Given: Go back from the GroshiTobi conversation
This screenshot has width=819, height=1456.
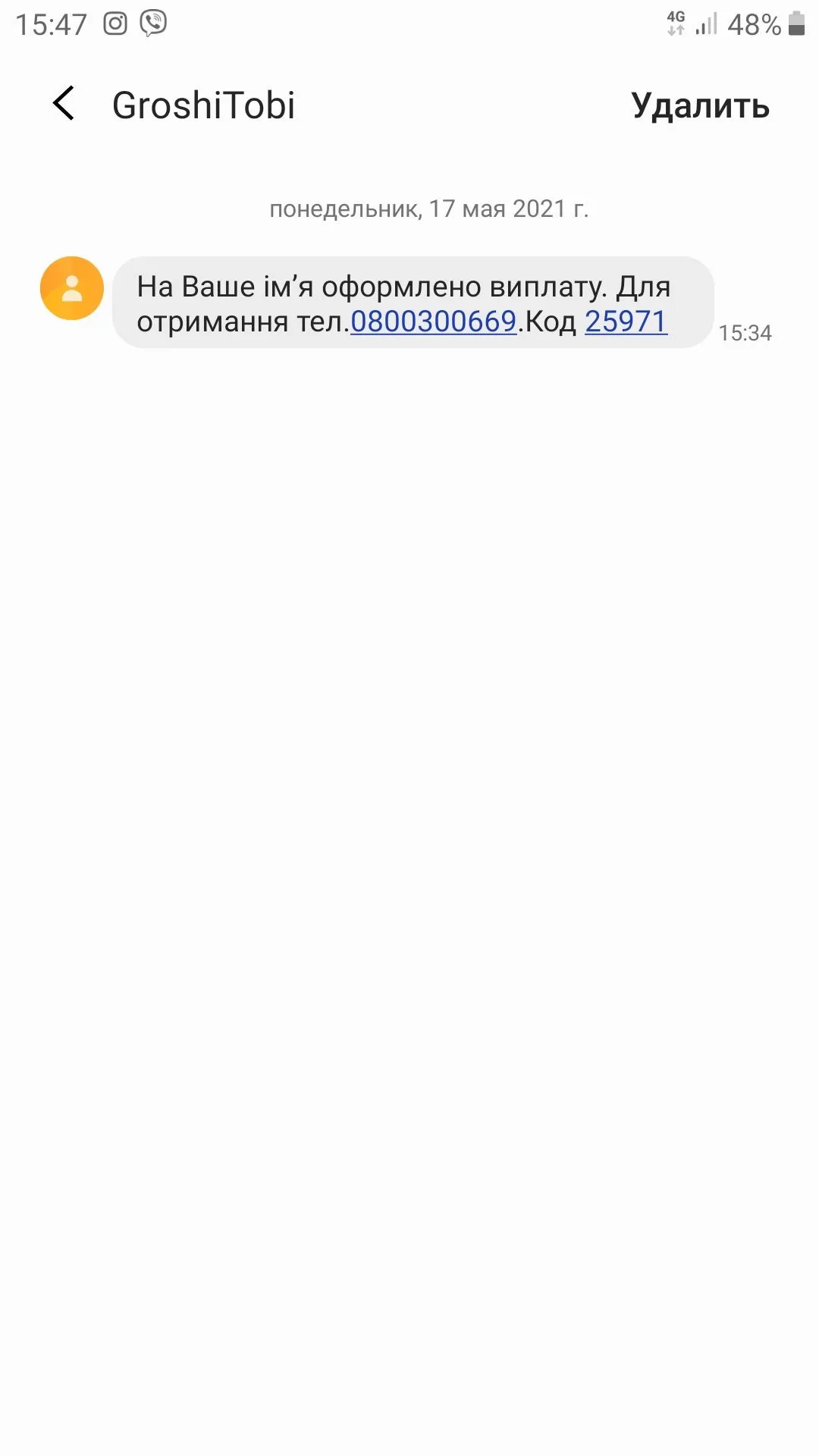Looking at the screenshot, I should [x=64, y=104].
